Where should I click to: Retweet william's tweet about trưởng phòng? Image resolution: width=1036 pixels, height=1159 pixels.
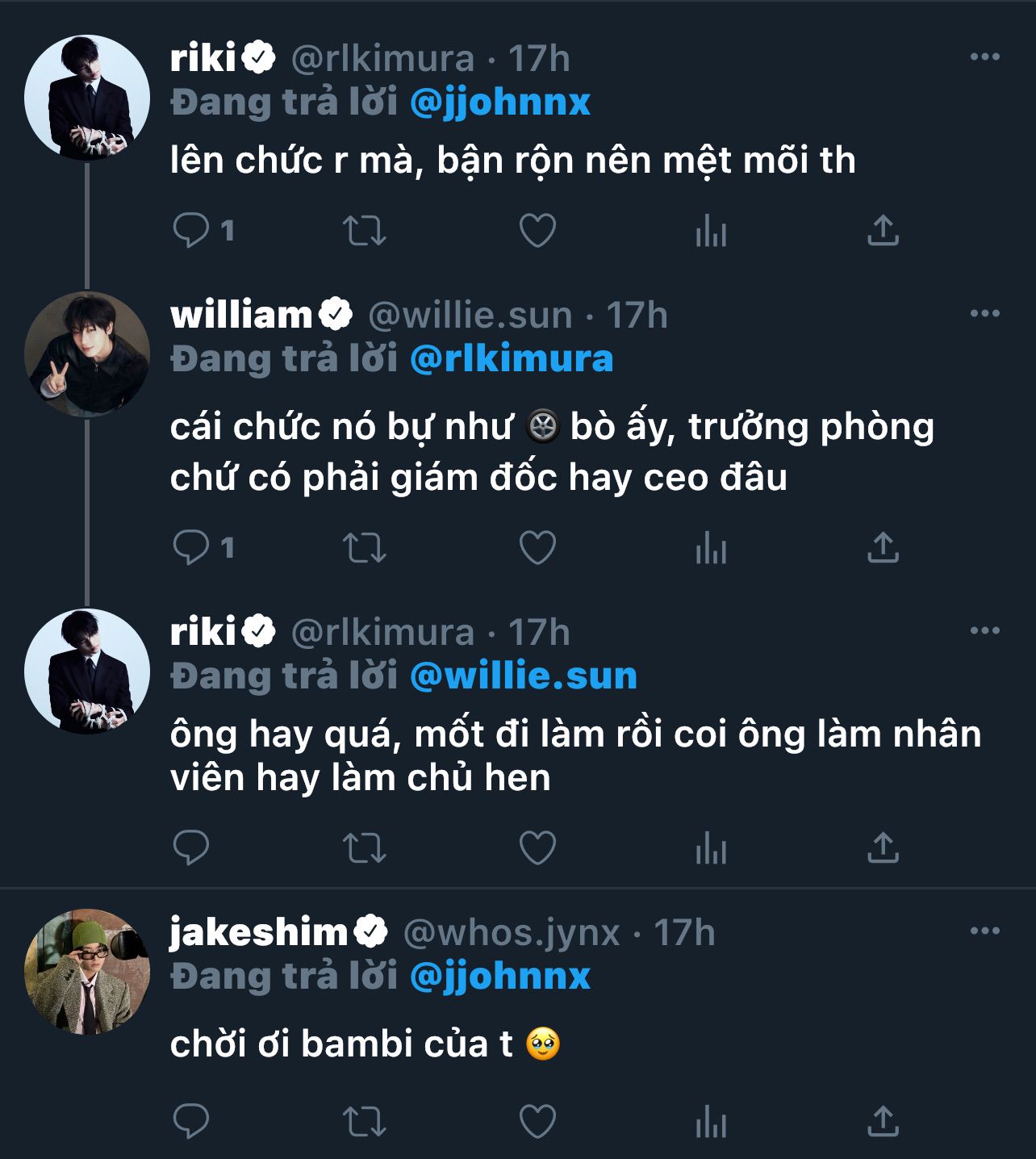[x=365, y=548]
